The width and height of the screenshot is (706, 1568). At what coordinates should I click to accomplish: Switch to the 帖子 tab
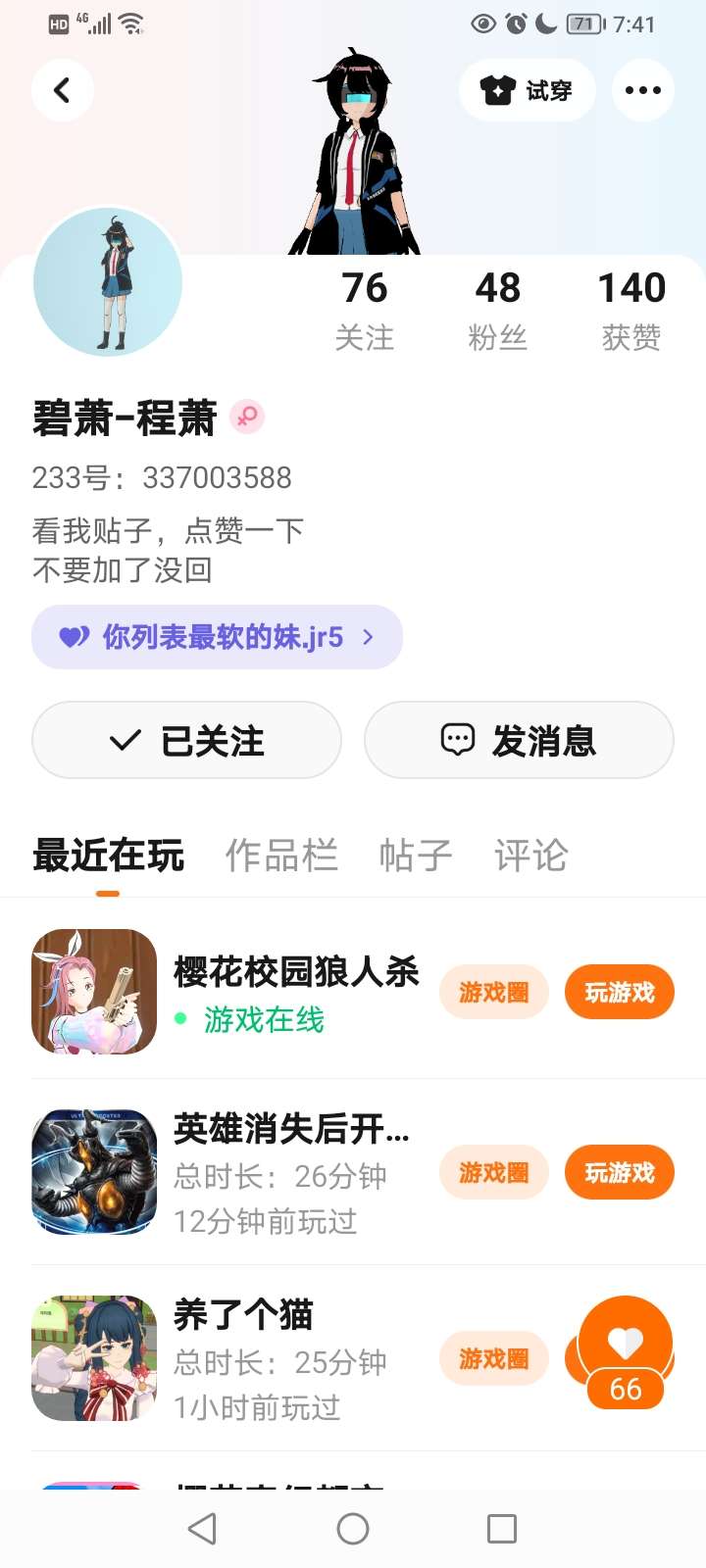point(416,856)
